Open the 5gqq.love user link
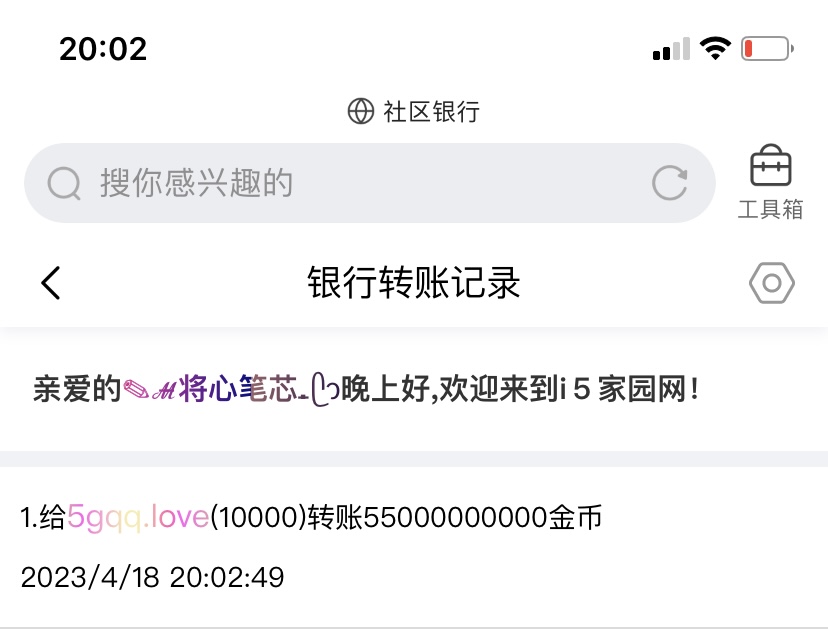 (138, 517)
